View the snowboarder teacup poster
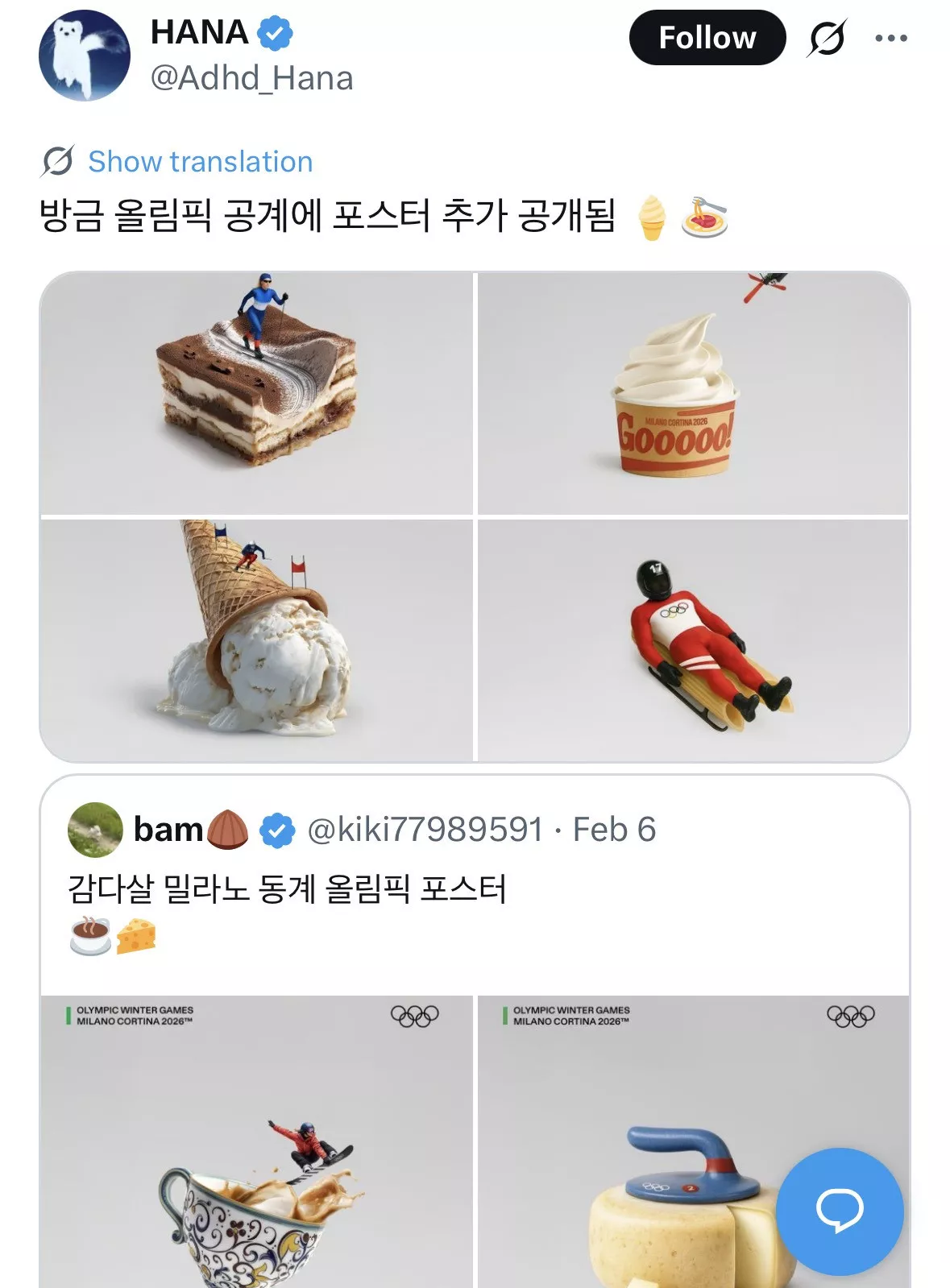The width and height of the screenshot is (950, 1288). tap(256, 1144)
